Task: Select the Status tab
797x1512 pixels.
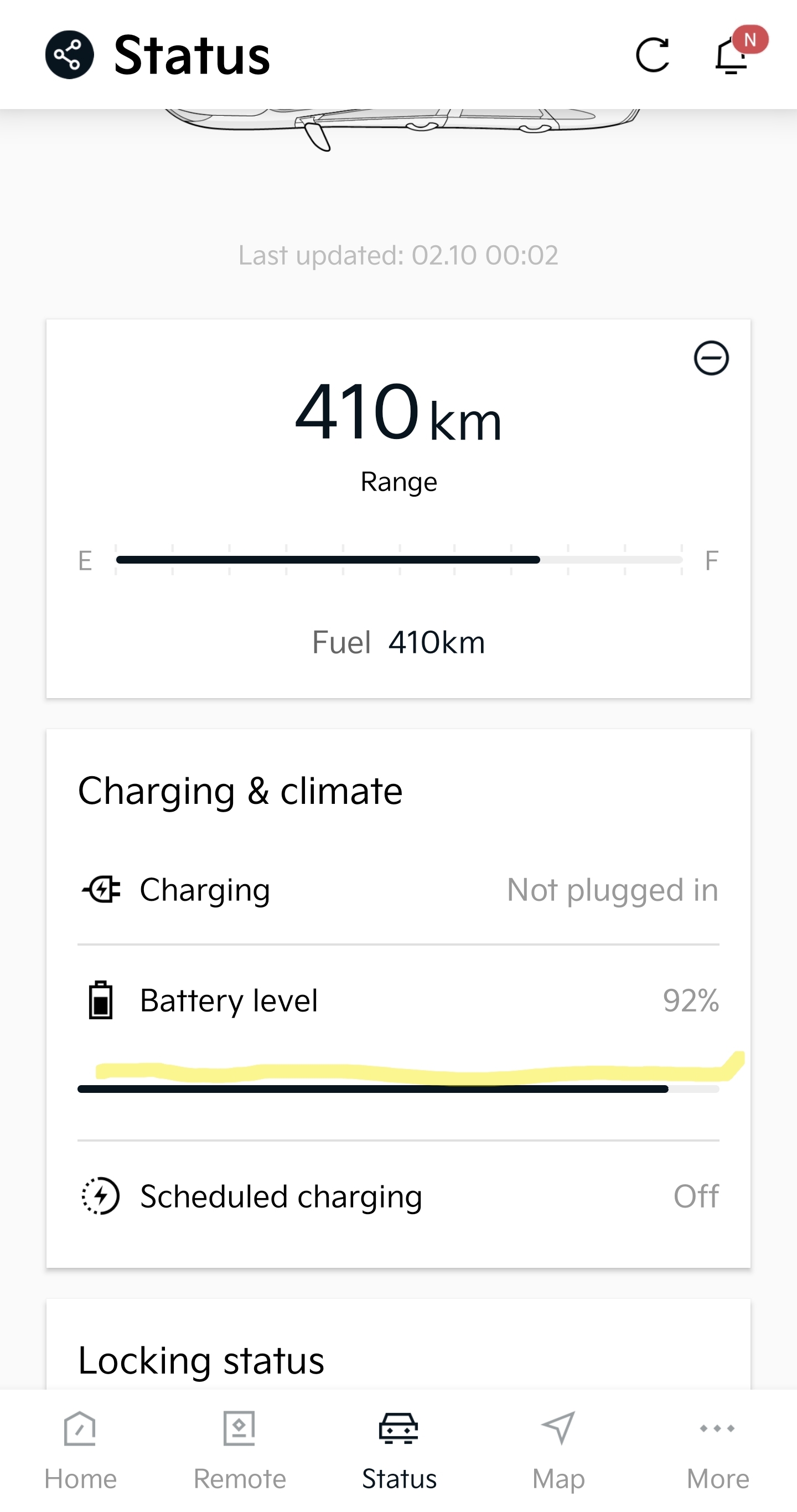Action: [x=399, y=1450]
